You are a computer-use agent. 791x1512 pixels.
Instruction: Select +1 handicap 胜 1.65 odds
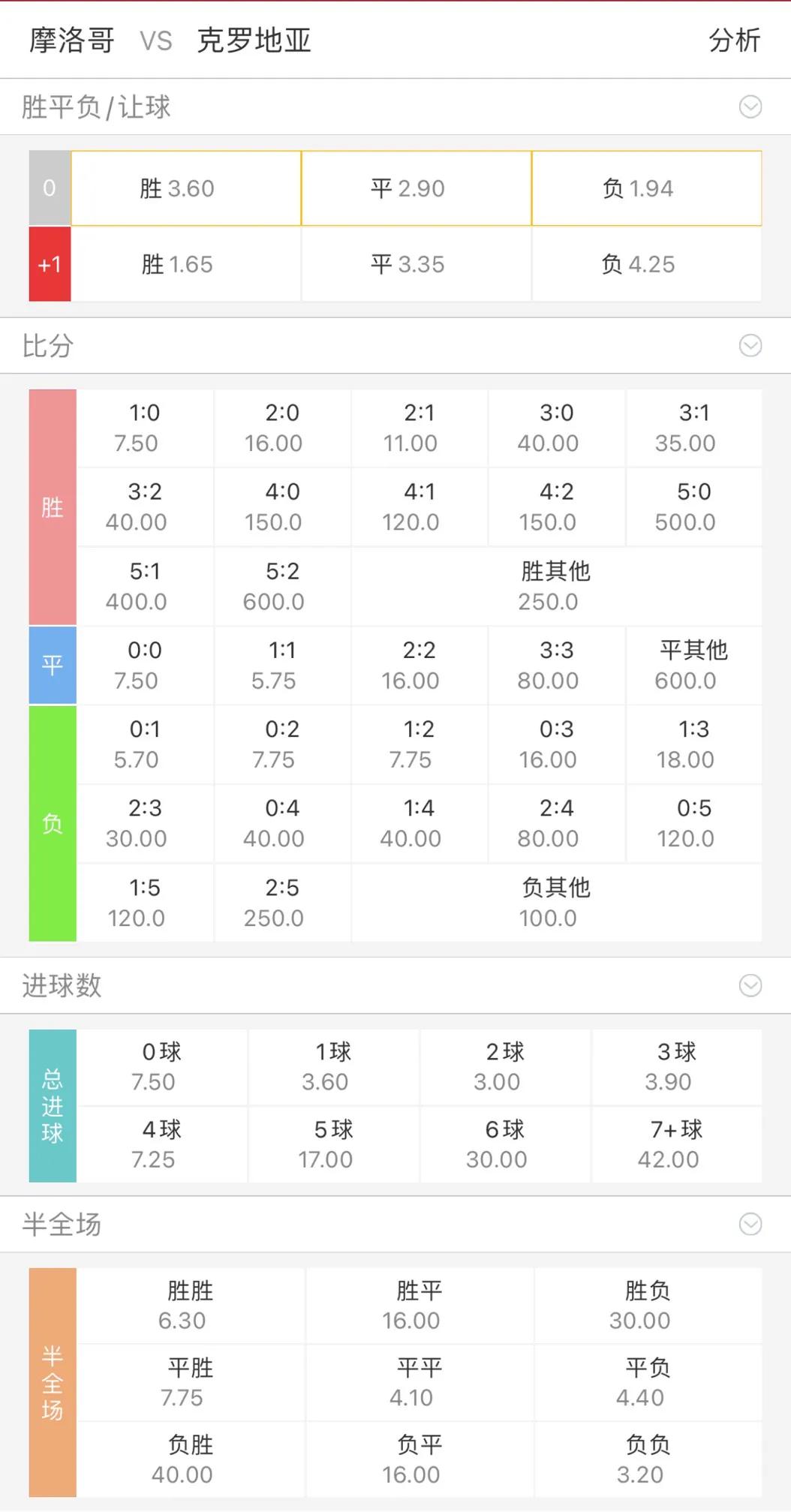pos(185,264)
